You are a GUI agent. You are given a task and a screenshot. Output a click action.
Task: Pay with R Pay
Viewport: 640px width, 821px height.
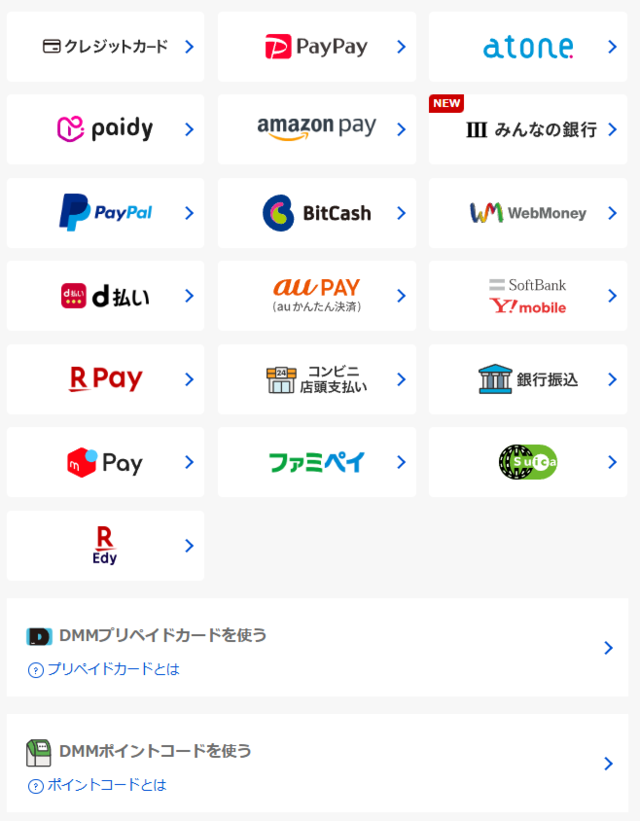(x=105, y=379)
